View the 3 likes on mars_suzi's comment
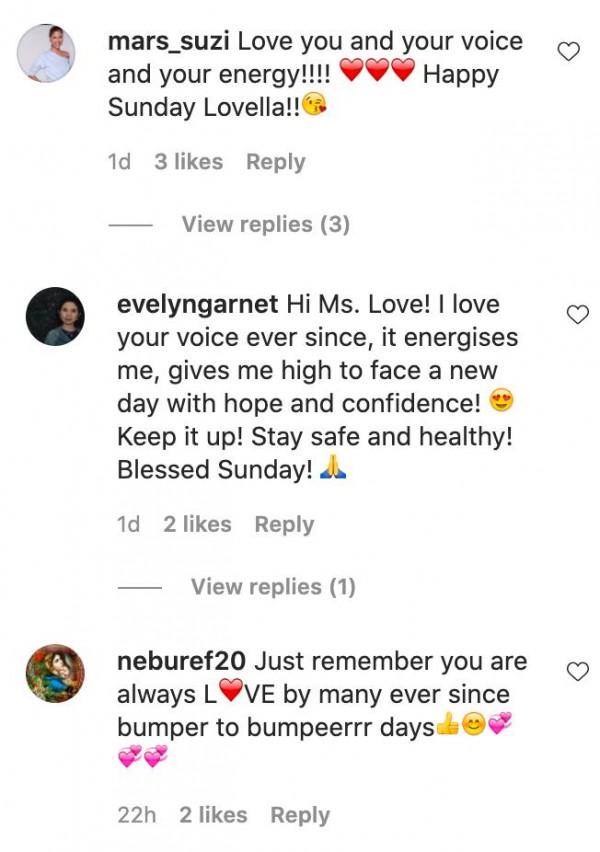The image size is (600, 852). (188, 162)
